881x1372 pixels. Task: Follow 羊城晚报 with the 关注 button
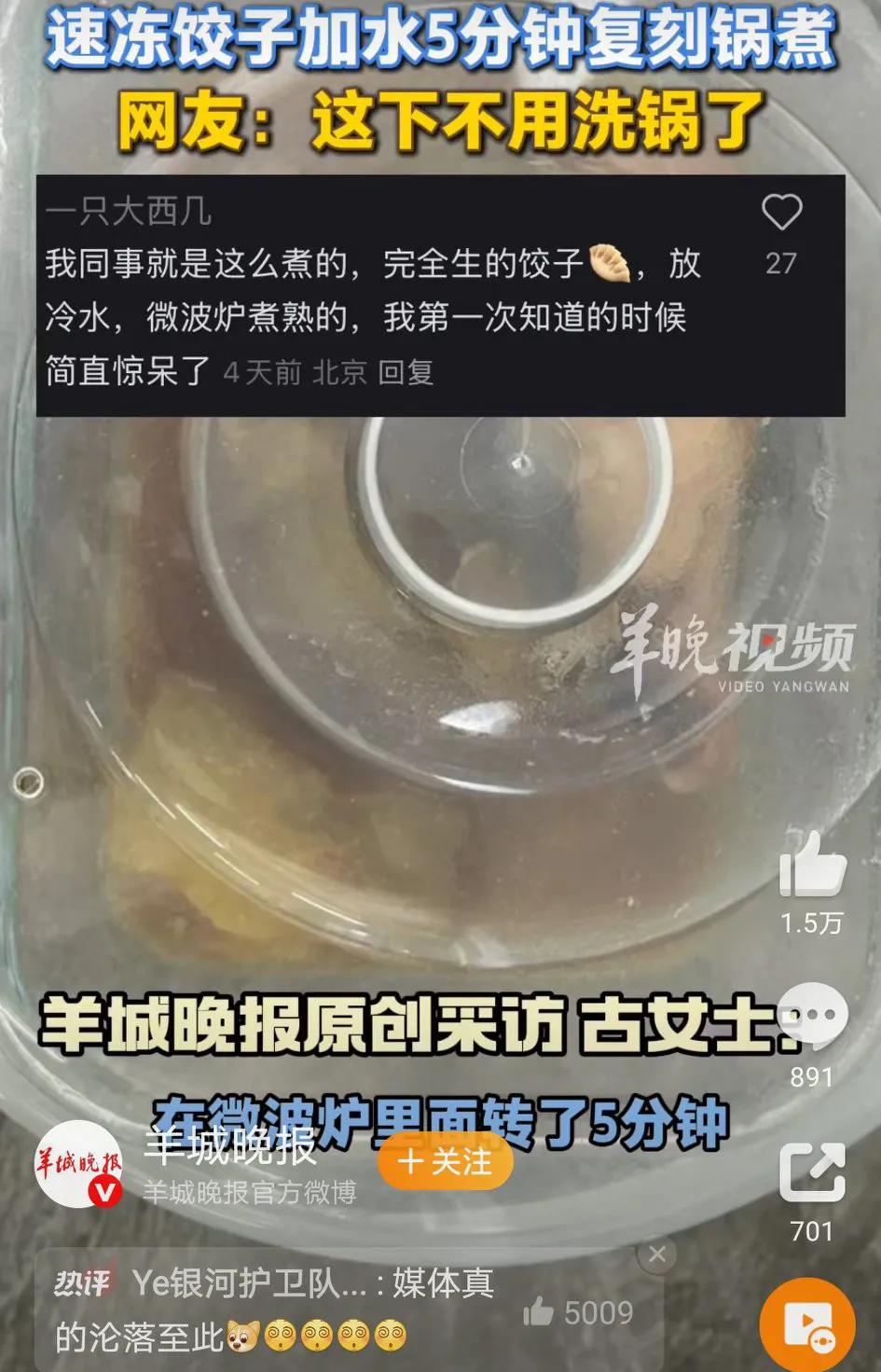[x=445, y=1161]
